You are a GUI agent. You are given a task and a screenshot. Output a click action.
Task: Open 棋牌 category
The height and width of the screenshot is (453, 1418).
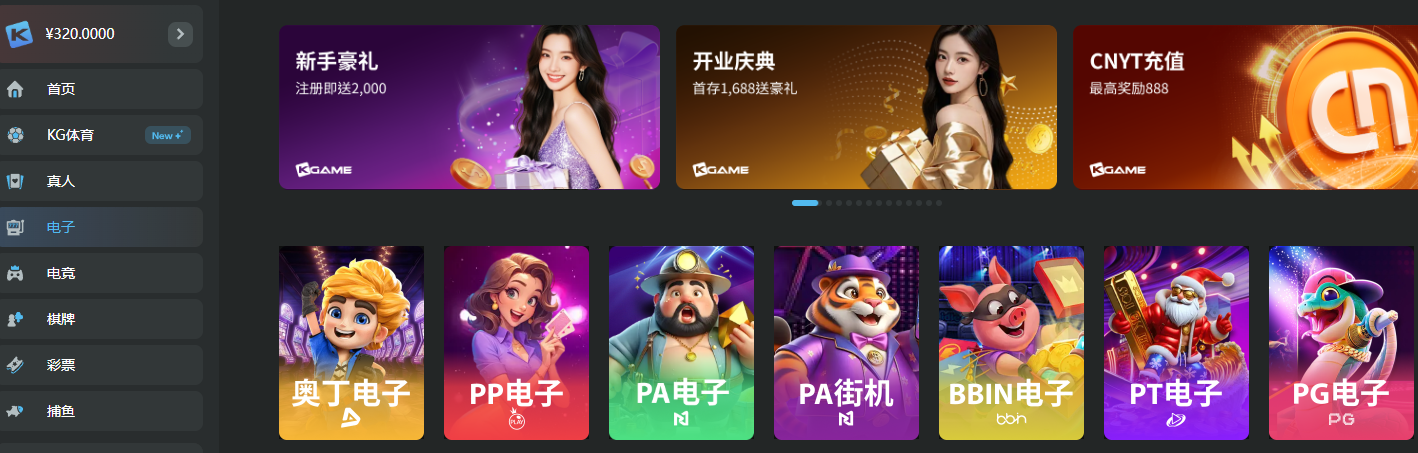[100, 319]
